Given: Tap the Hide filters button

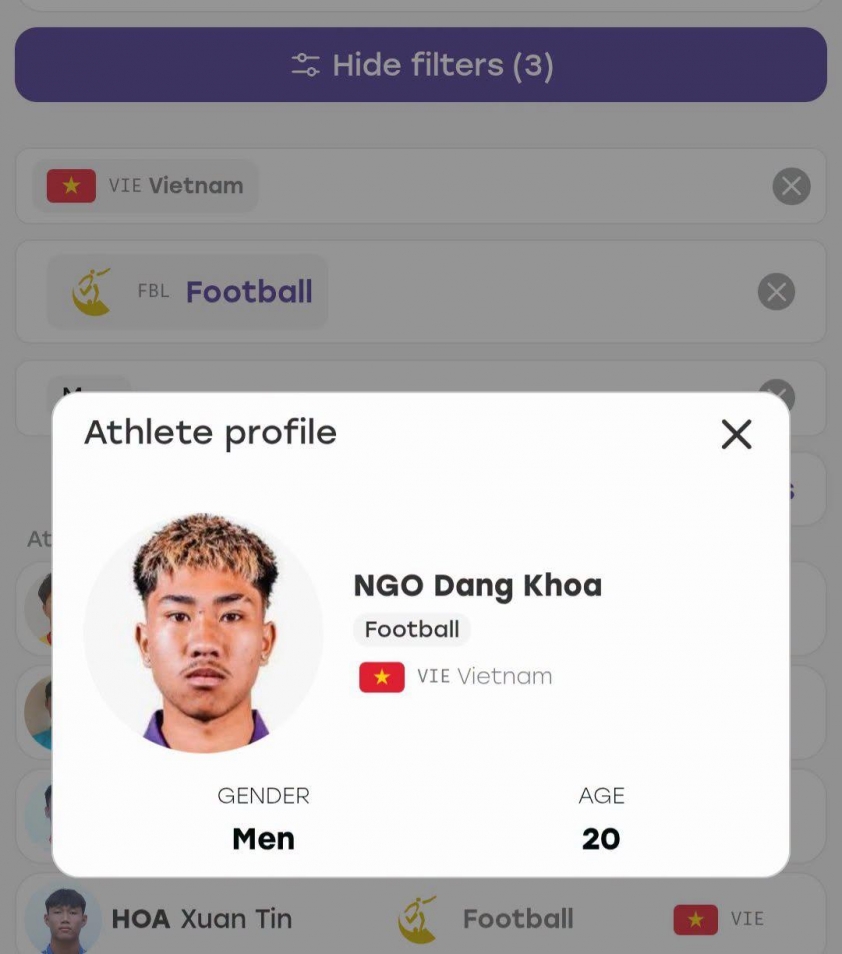Looking at the screenshot, I should coord(421,64).
